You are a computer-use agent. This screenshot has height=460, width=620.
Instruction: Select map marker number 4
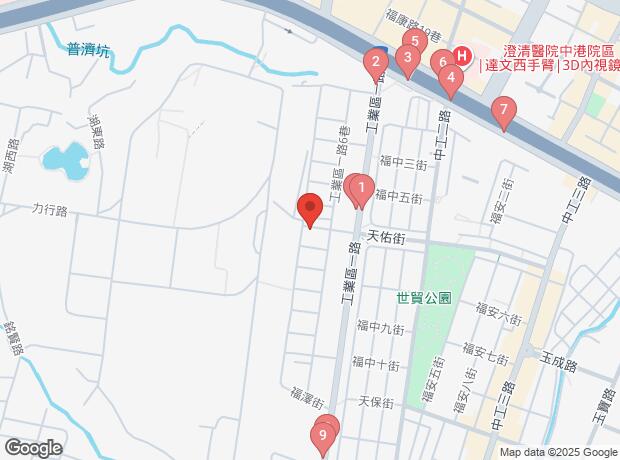[x=451, y=76]
